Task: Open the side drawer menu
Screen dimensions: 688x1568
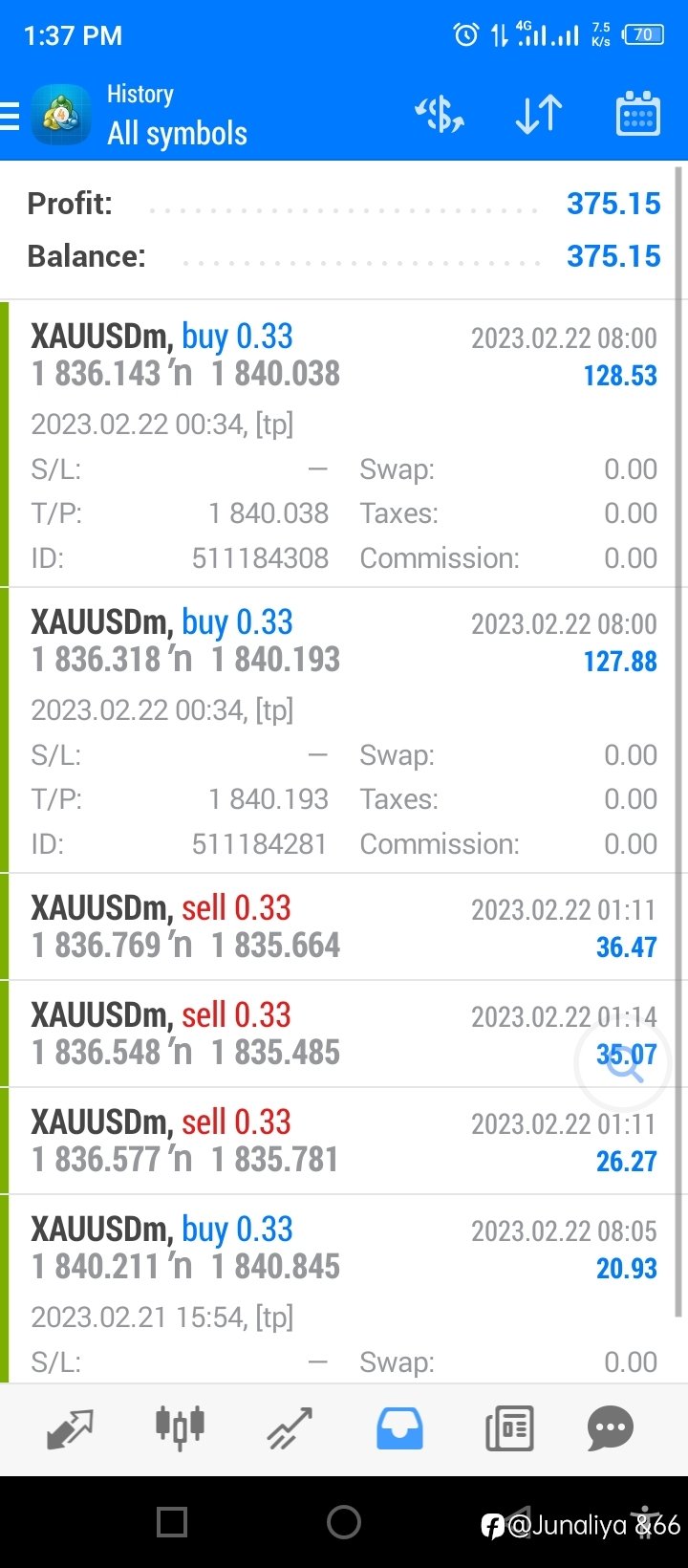Action: [10, 116]
